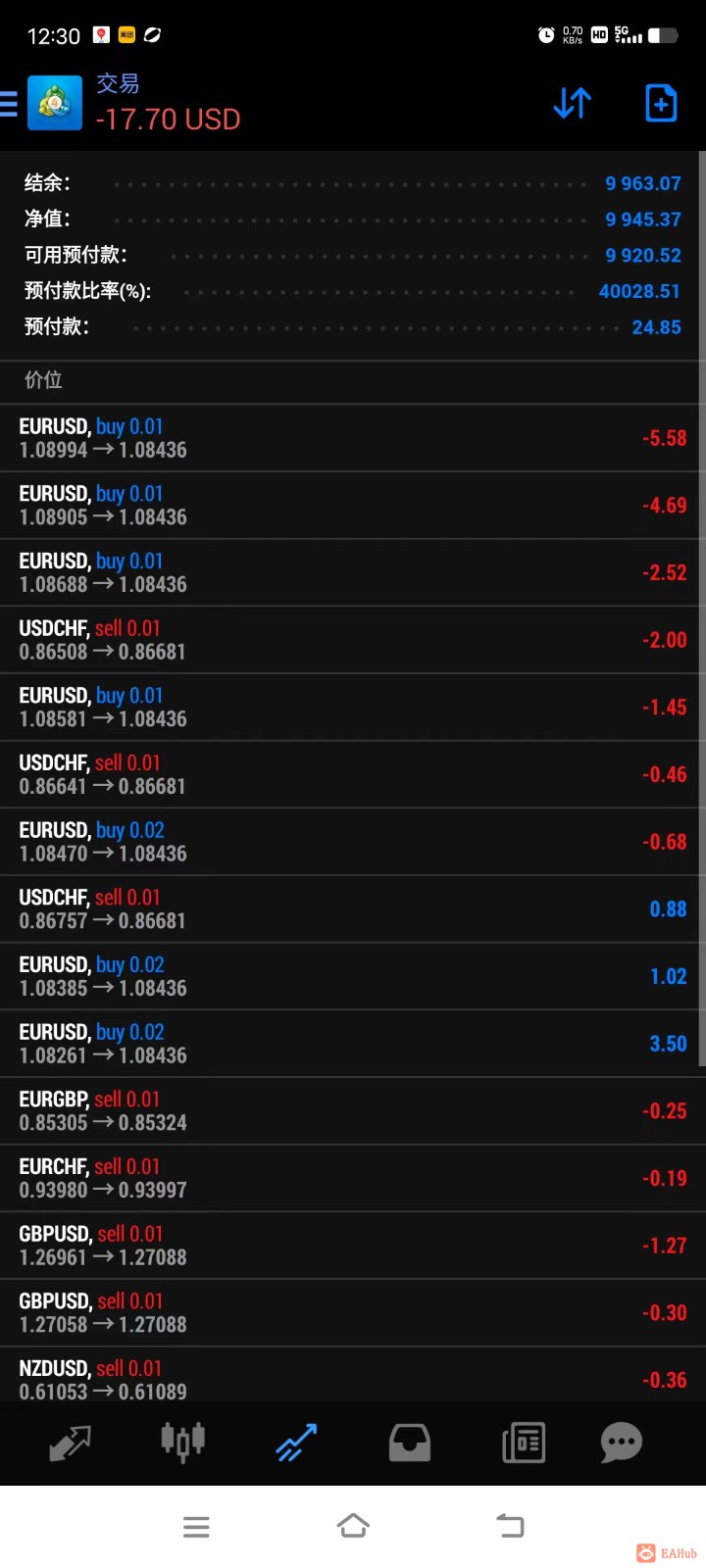The width and height of the screenshot is (706, 1568).
Task: Go back with the system back button
Action: [510, 1526]
